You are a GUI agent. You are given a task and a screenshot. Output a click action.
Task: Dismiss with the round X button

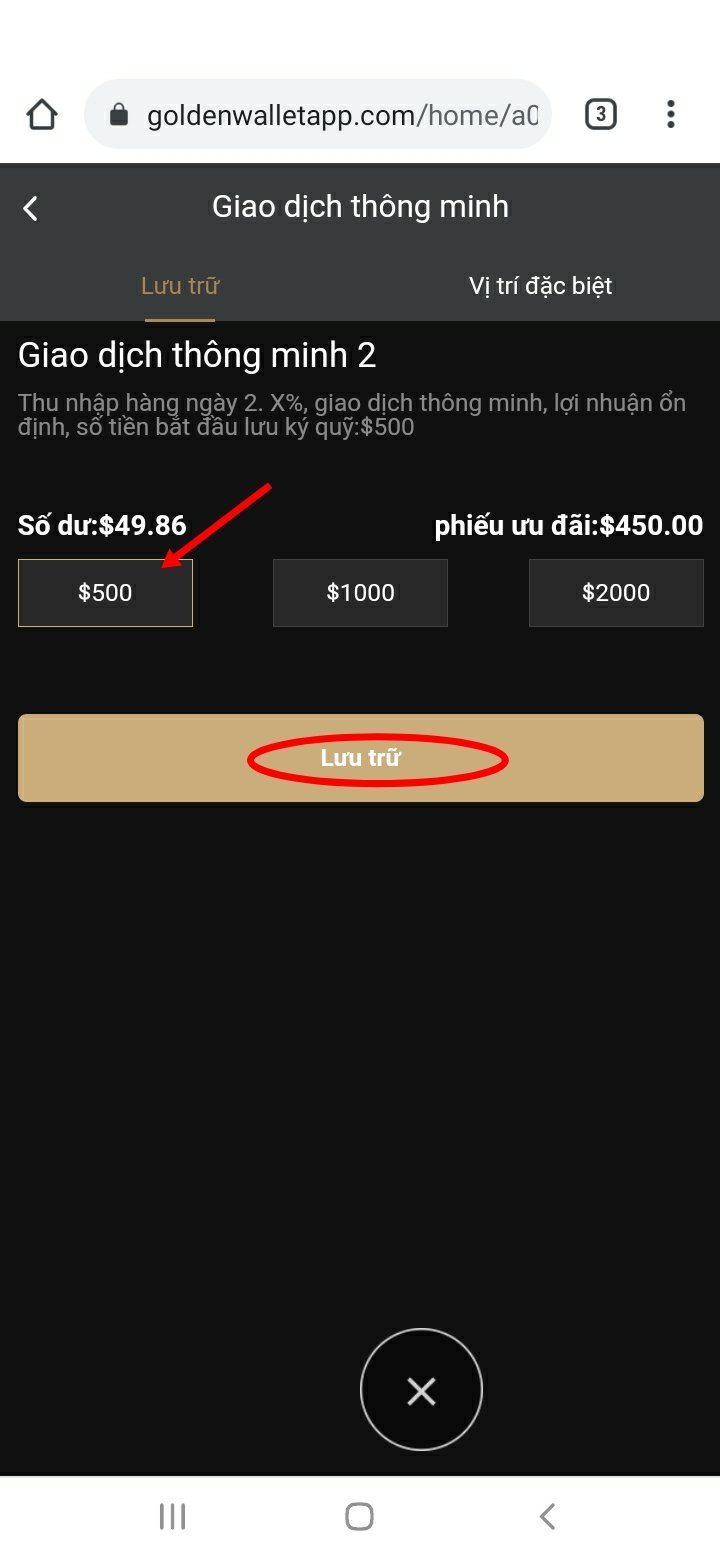coord(421,1390)
